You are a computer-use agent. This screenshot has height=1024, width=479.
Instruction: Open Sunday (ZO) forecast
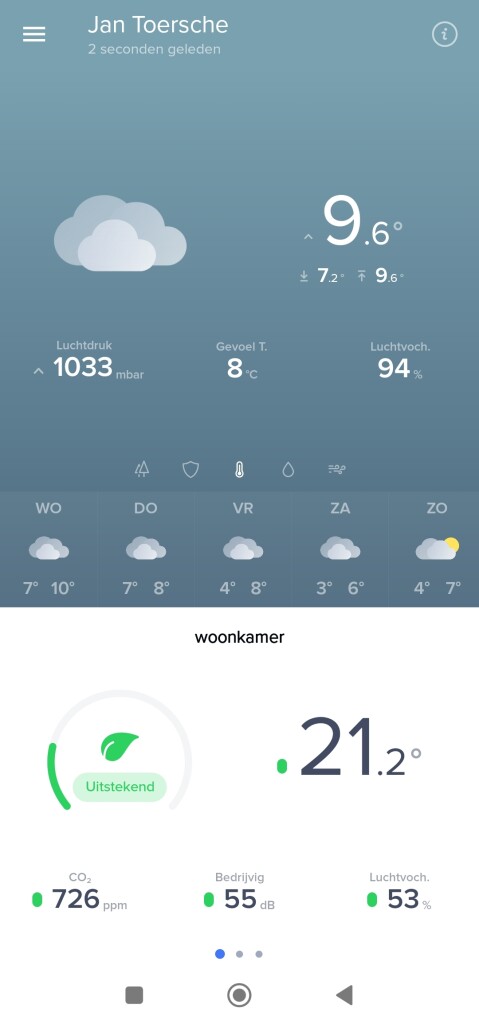(435, 549)
